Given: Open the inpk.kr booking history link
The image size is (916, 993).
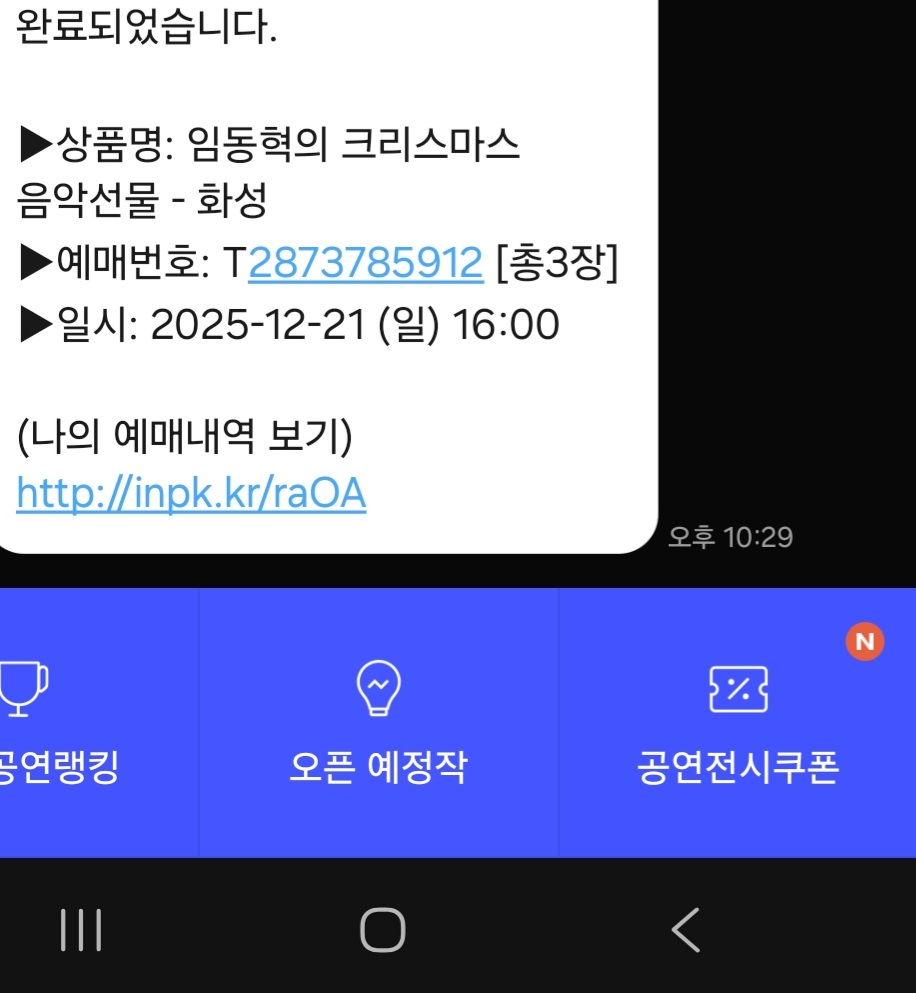Looking at the screenshot, I should pos(191,493).
